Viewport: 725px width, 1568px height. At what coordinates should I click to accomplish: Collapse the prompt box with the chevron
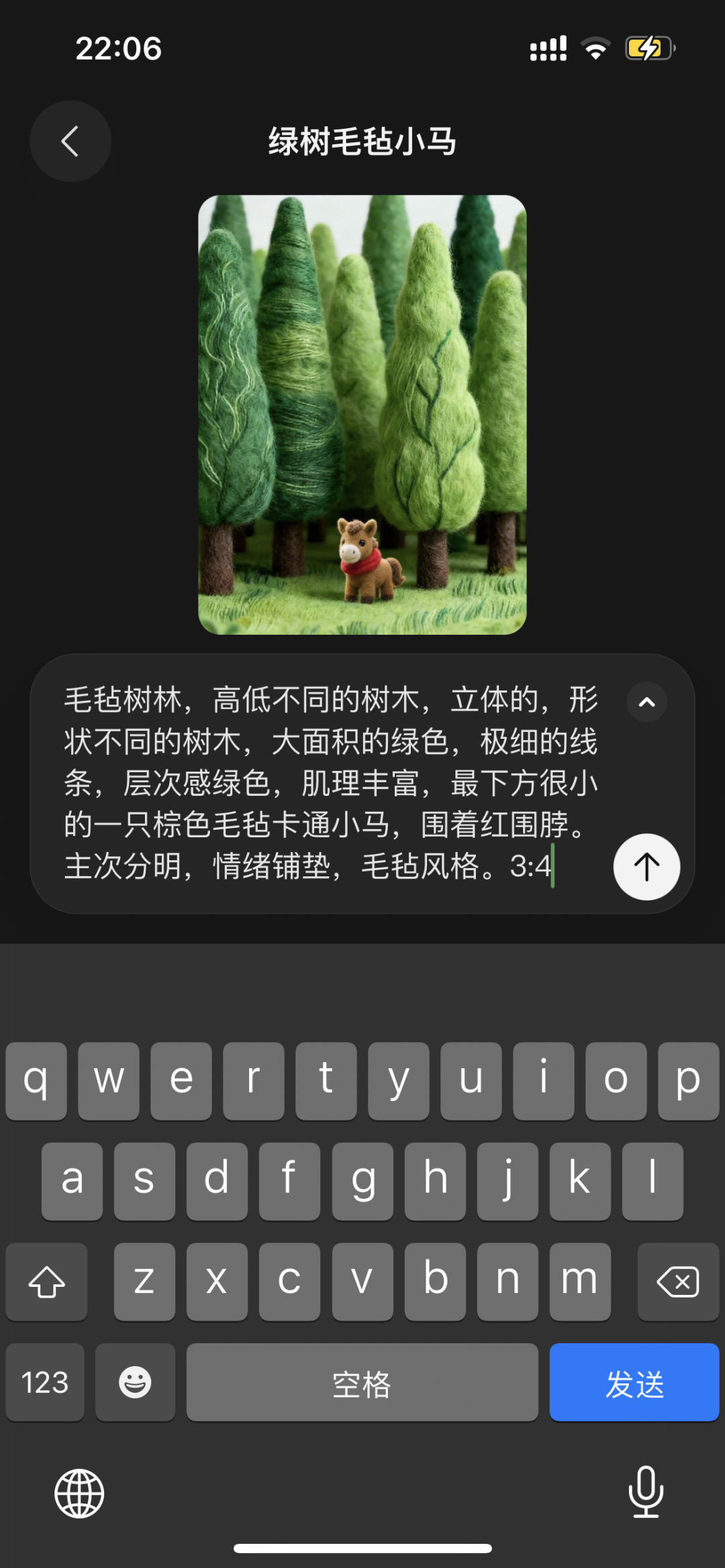coord(646,702)
